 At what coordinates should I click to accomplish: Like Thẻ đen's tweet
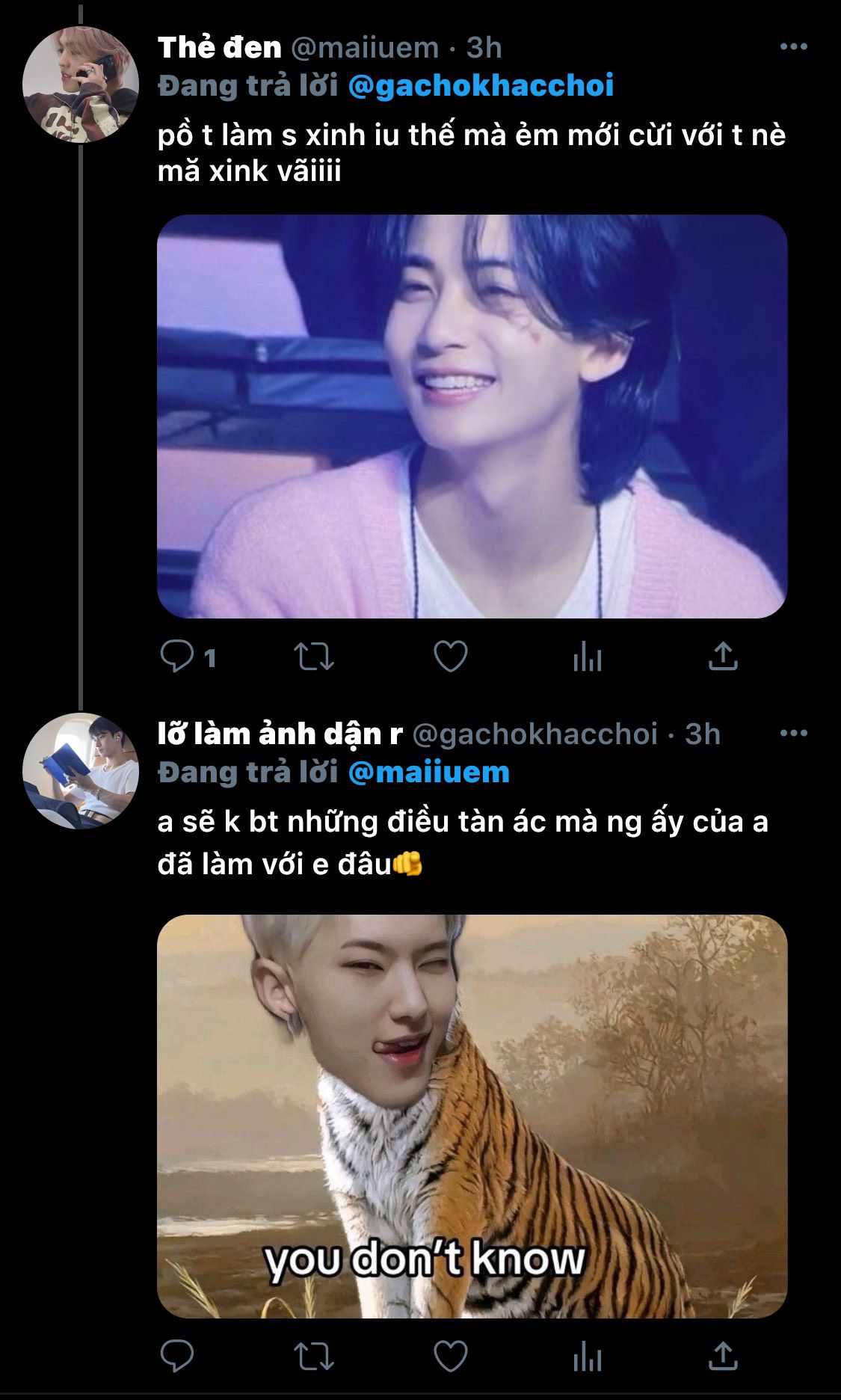tap(450, 657)
